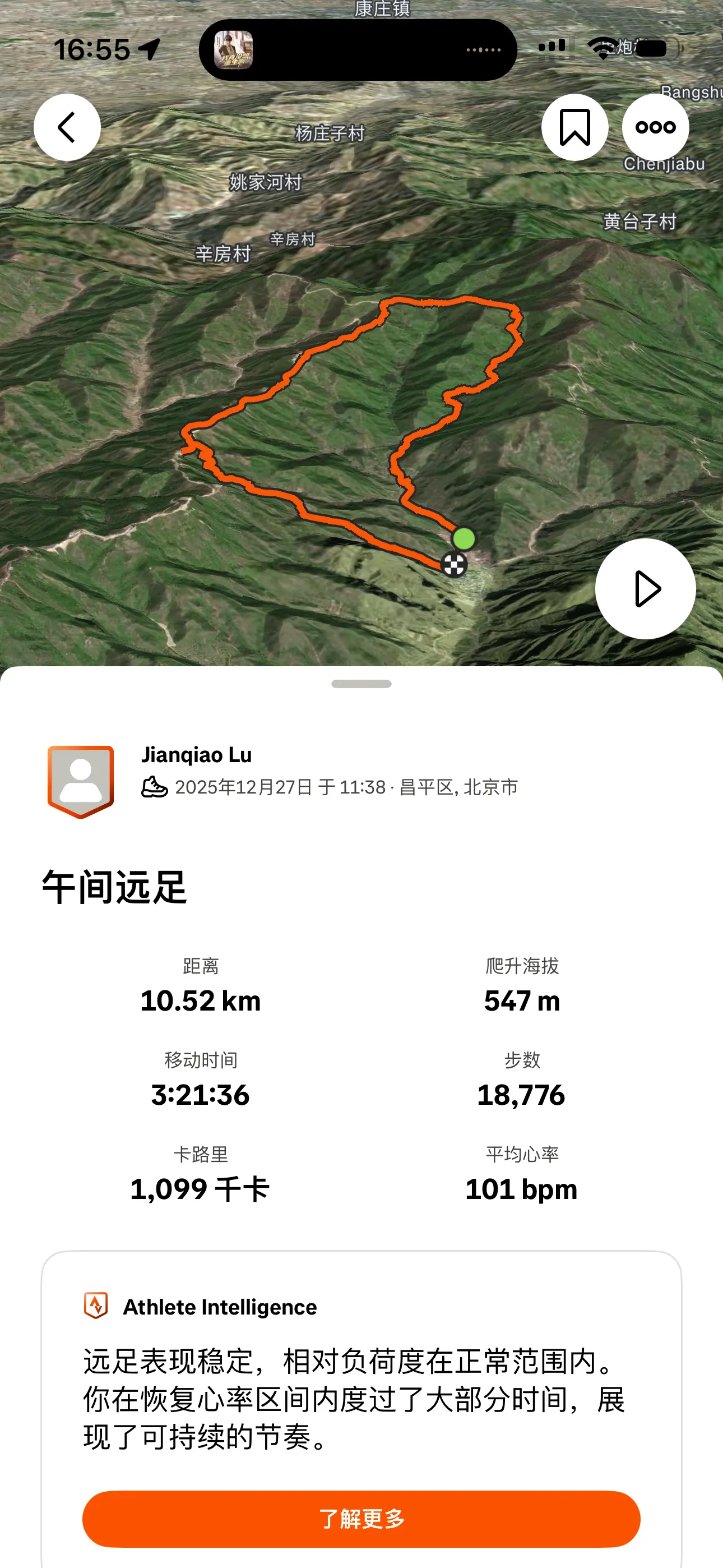Tap the athlete name Jianqiao Lu
The width and height of the screenshot is (723, 1568).
198,754
